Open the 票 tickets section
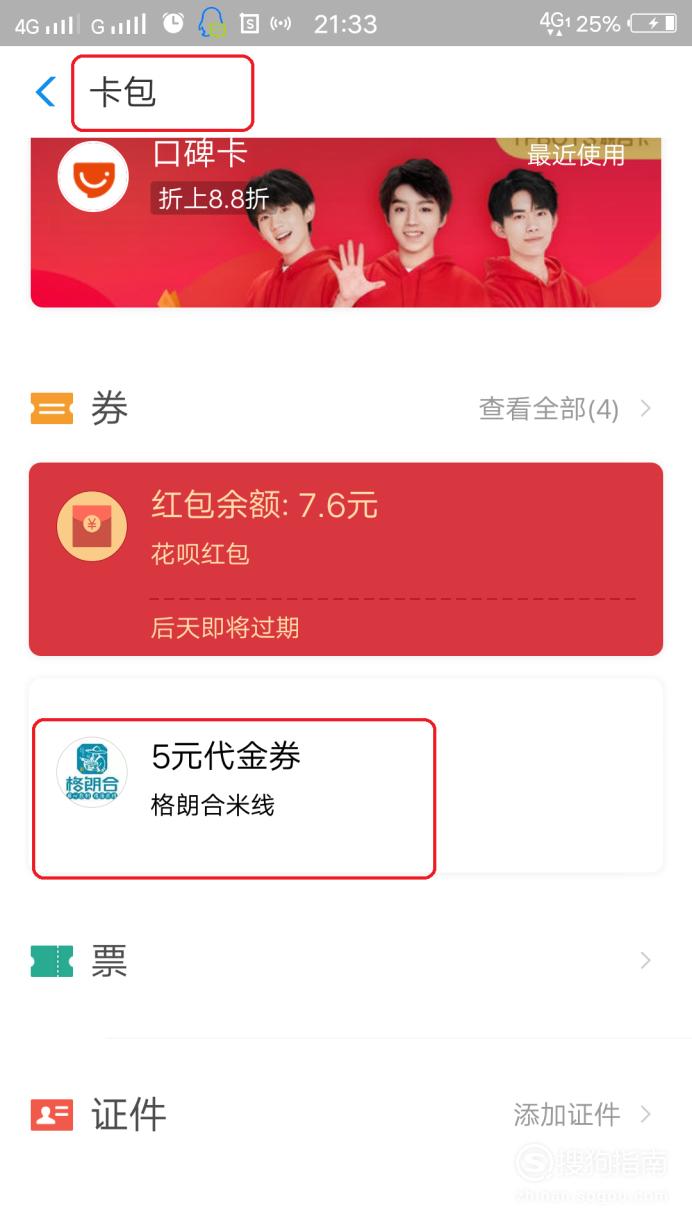The image size is (692, 1230). 346,962
